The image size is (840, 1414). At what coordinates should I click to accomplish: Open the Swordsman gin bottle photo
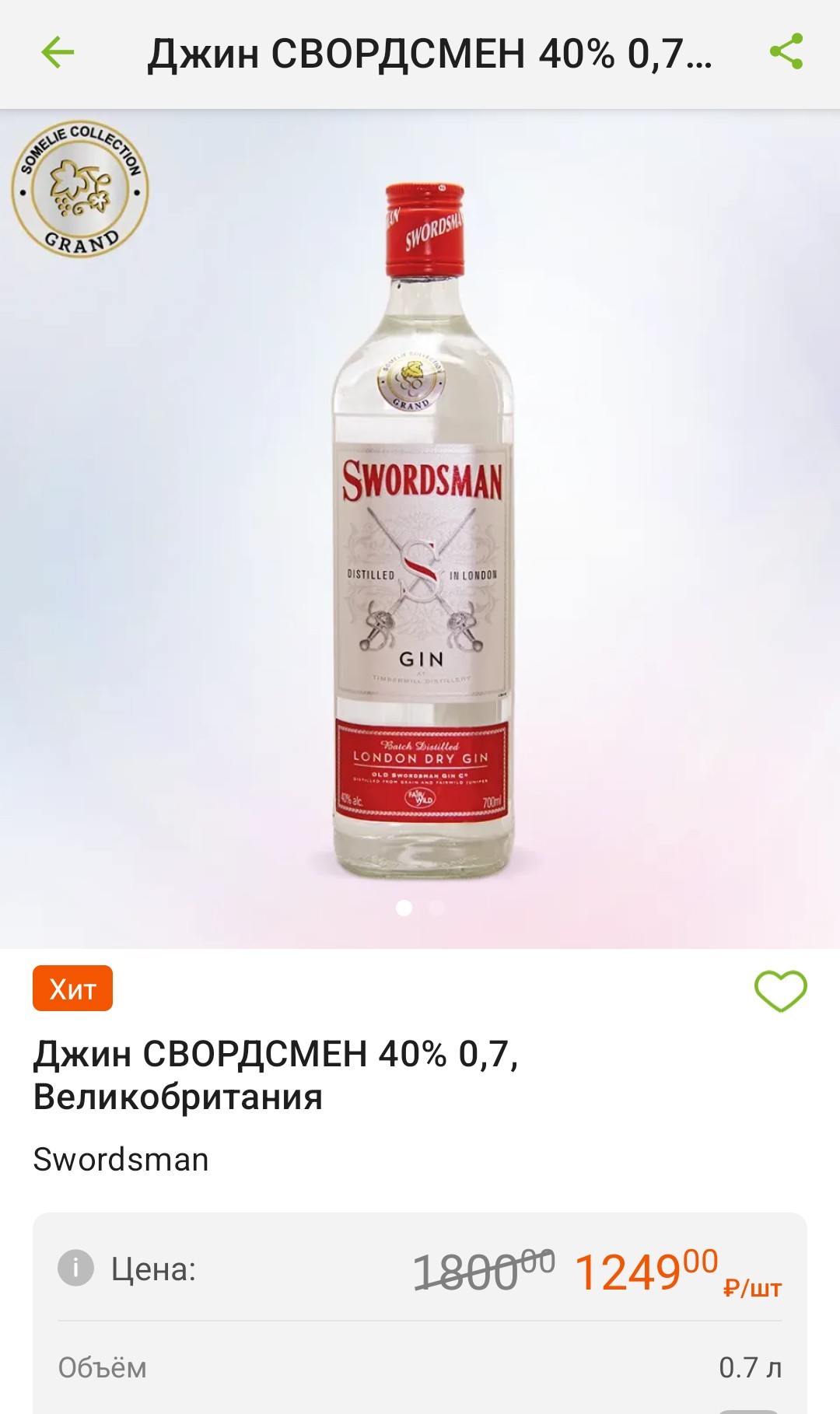(424, 529)
